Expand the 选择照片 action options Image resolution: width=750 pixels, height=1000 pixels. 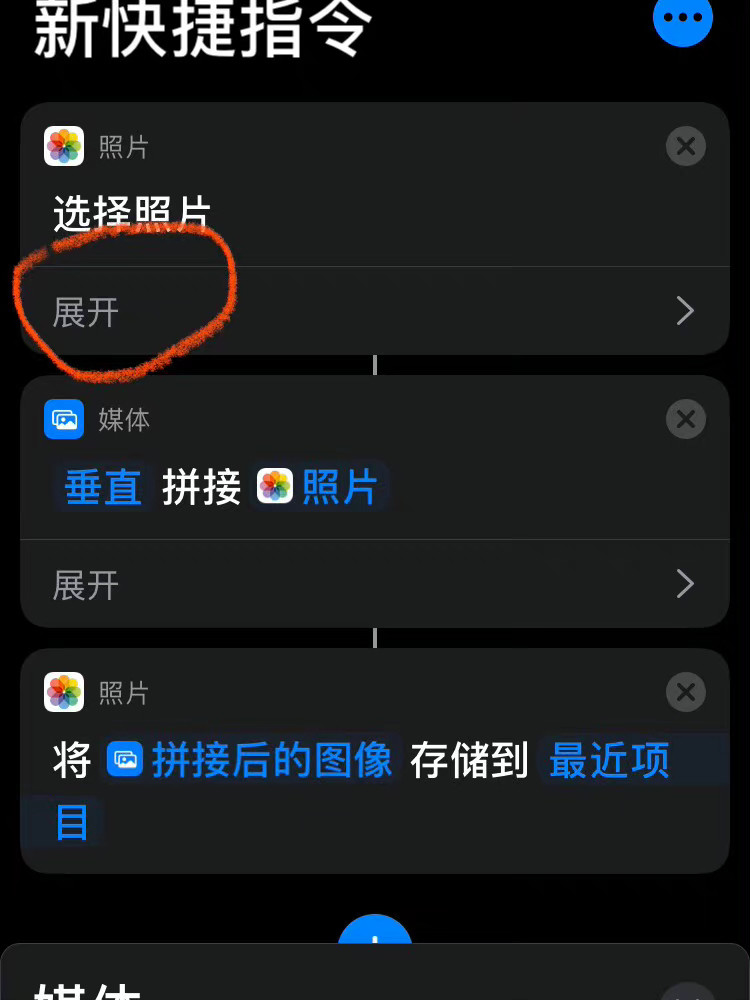pos(374,311)
